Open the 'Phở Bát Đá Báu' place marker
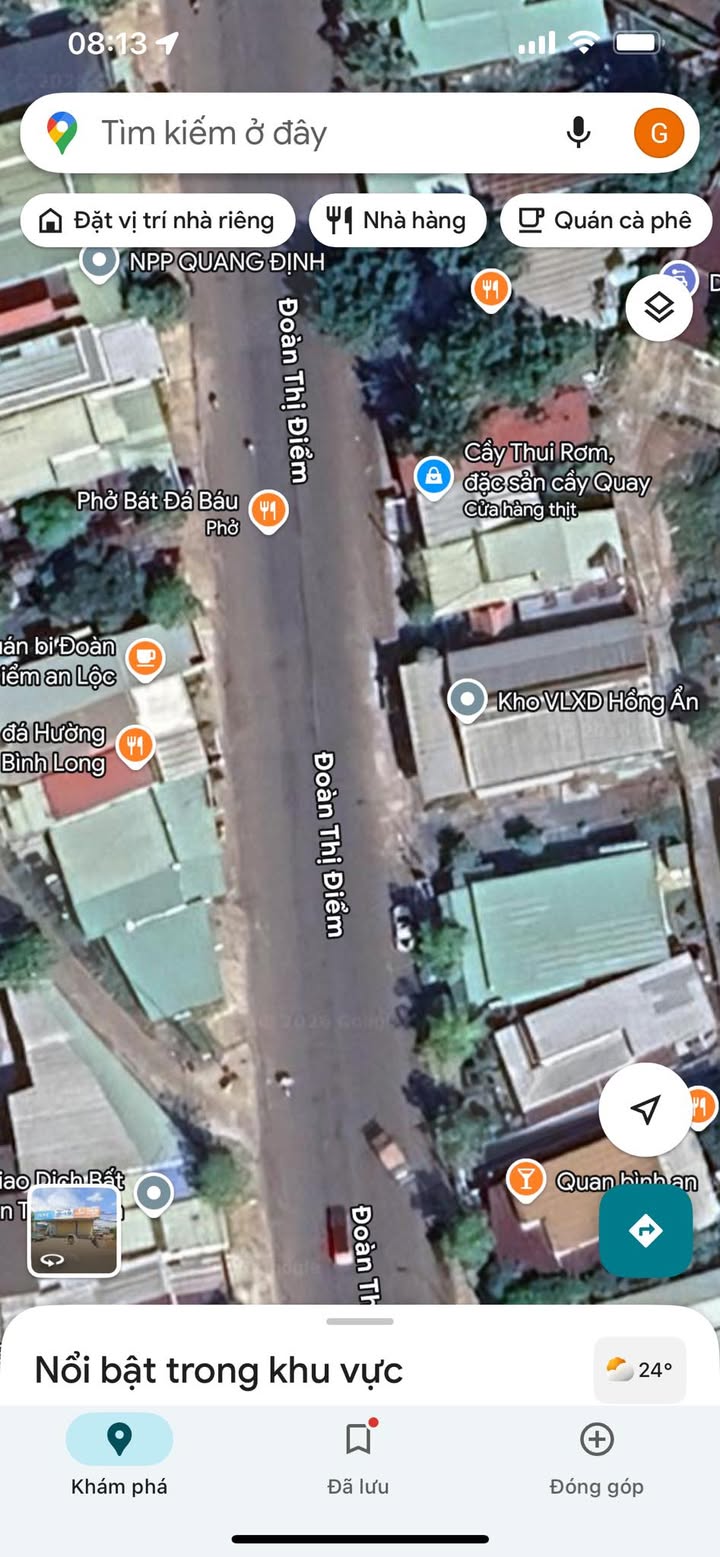This screenshot has width=720, height=1557. pos(267,510)
